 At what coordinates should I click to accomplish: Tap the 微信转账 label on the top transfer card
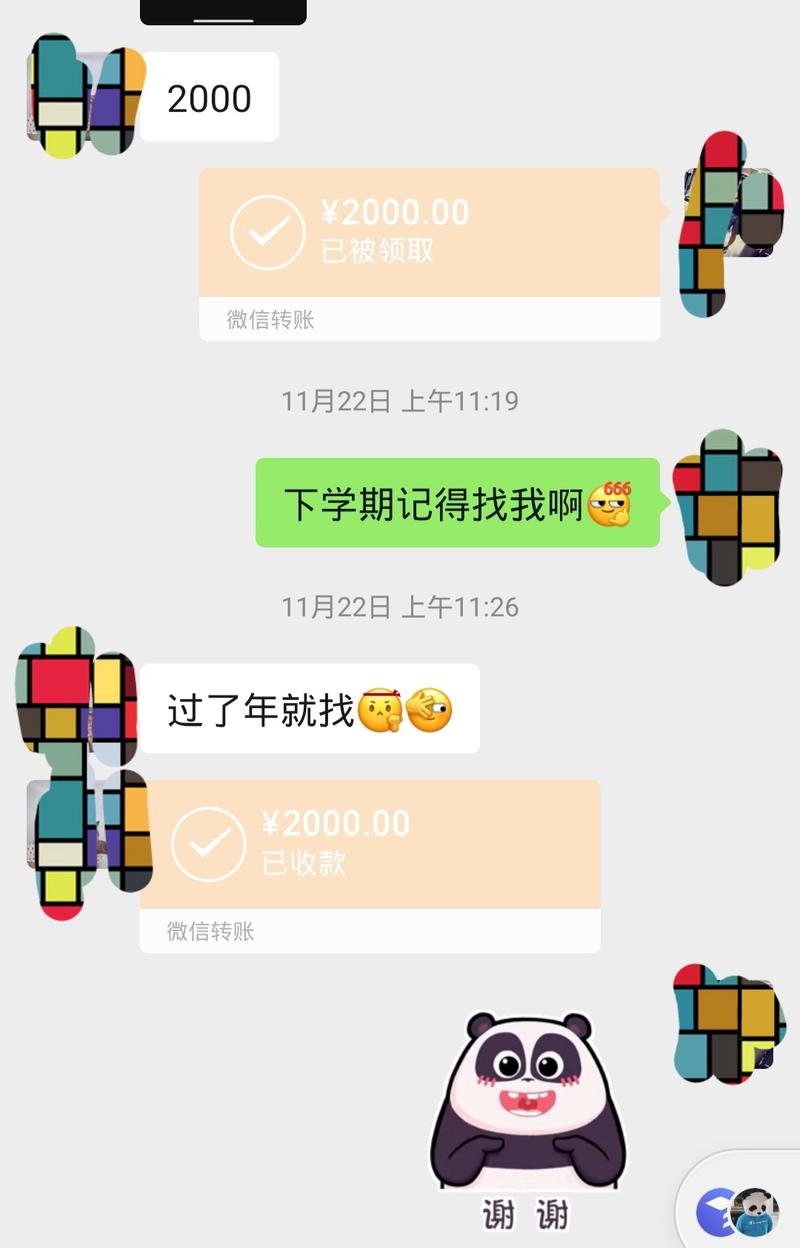(268, 318)
